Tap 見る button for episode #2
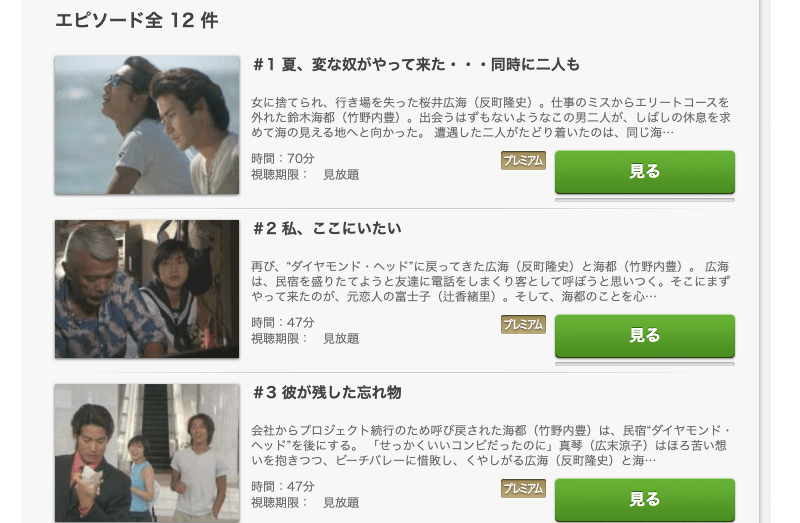Image resolution: width=800 pixels, height=523 pixels. [644, 335]
